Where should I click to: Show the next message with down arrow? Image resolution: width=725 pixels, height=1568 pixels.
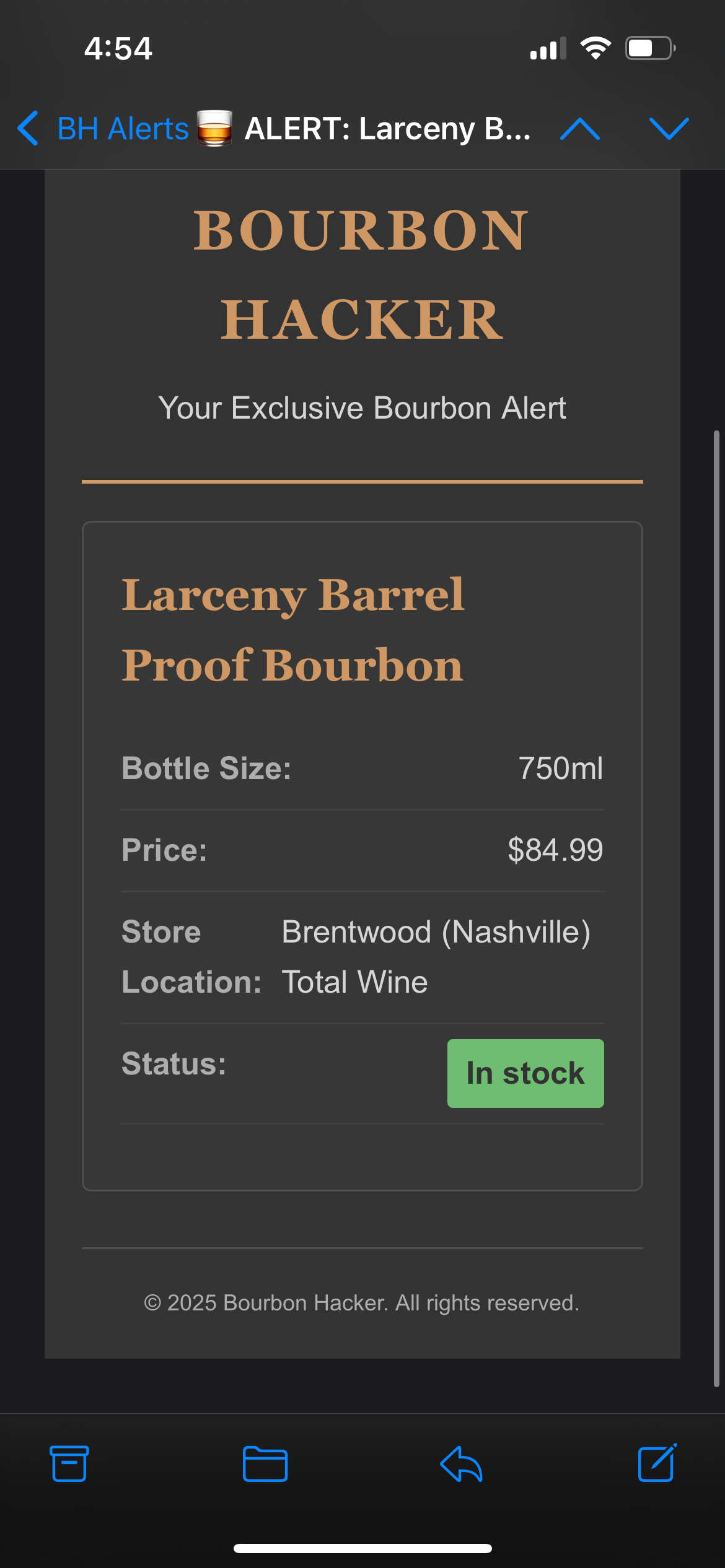click(x=669, y=129)
